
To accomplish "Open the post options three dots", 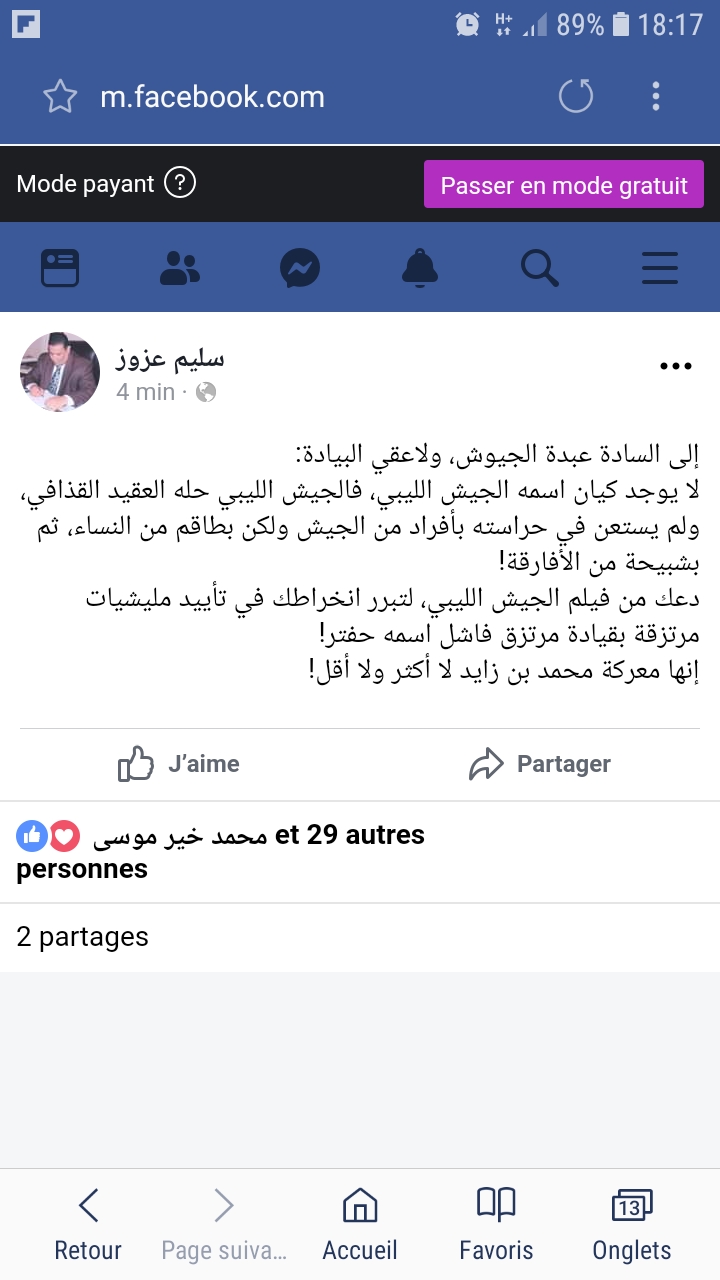I will pos(676,367).
